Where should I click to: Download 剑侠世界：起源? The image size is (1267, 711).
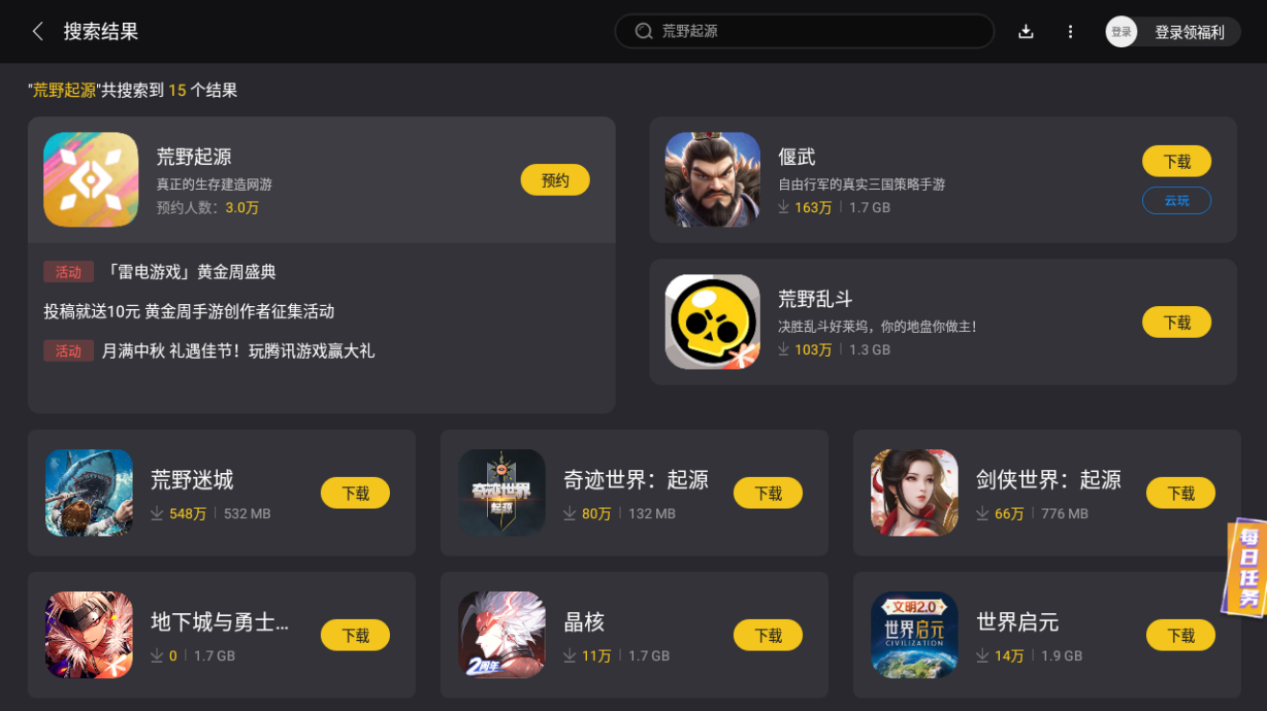click(1180, 493)
